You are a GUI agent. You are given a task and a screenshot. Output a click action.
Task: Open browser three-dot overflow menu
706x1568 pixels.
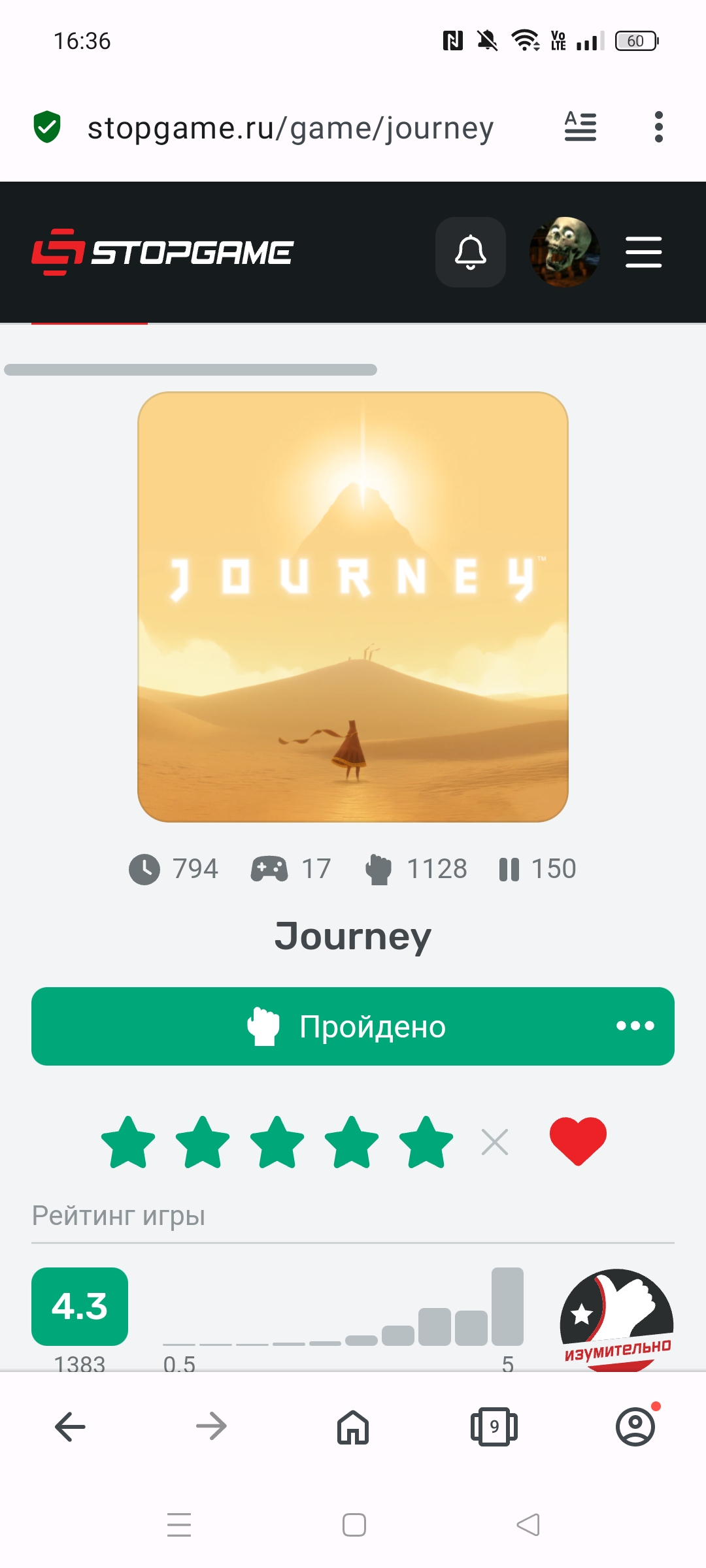tap(659, 127)
